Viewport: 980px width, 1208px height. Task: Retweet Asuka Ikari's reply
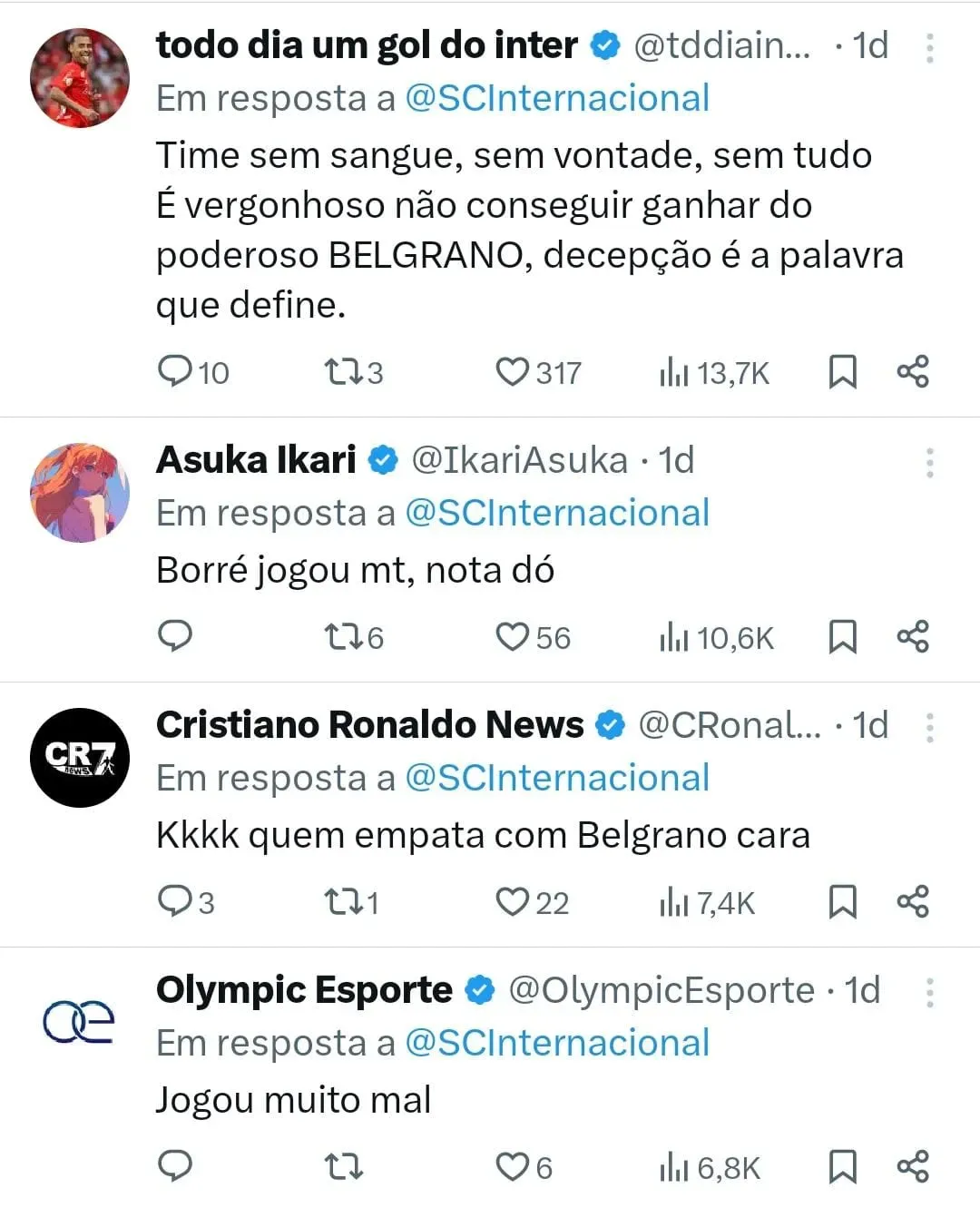pos(343,637)
